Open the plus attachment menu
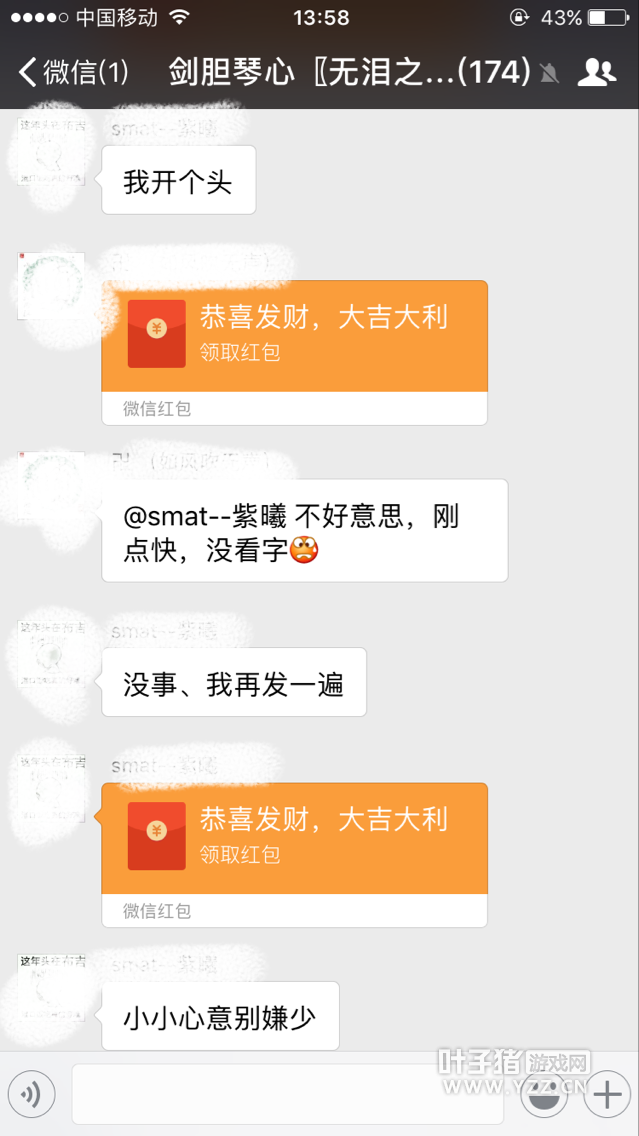Viewport: 639px width, 1136px height. point(607,1094)
